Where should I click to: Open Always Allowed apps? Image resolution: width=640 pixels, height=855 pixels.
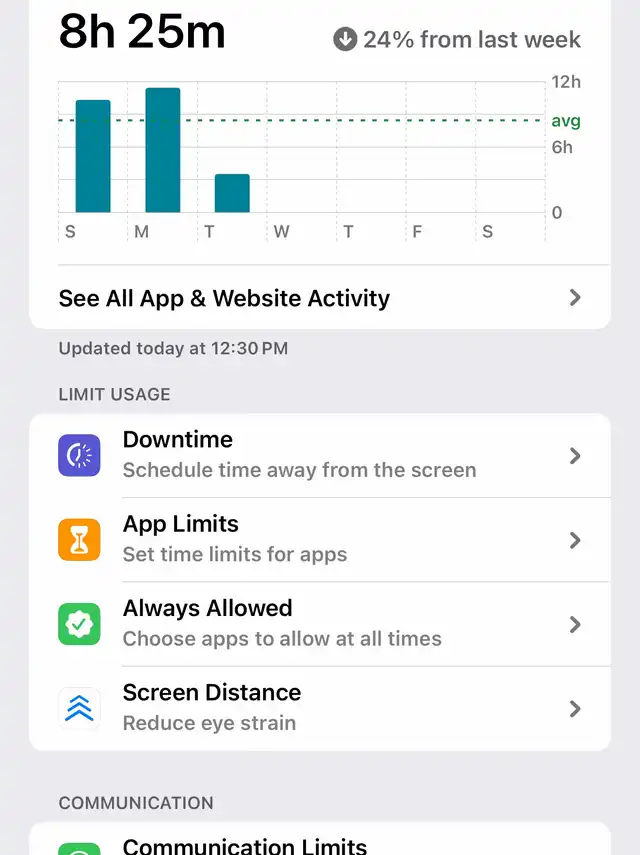(319, 624)
